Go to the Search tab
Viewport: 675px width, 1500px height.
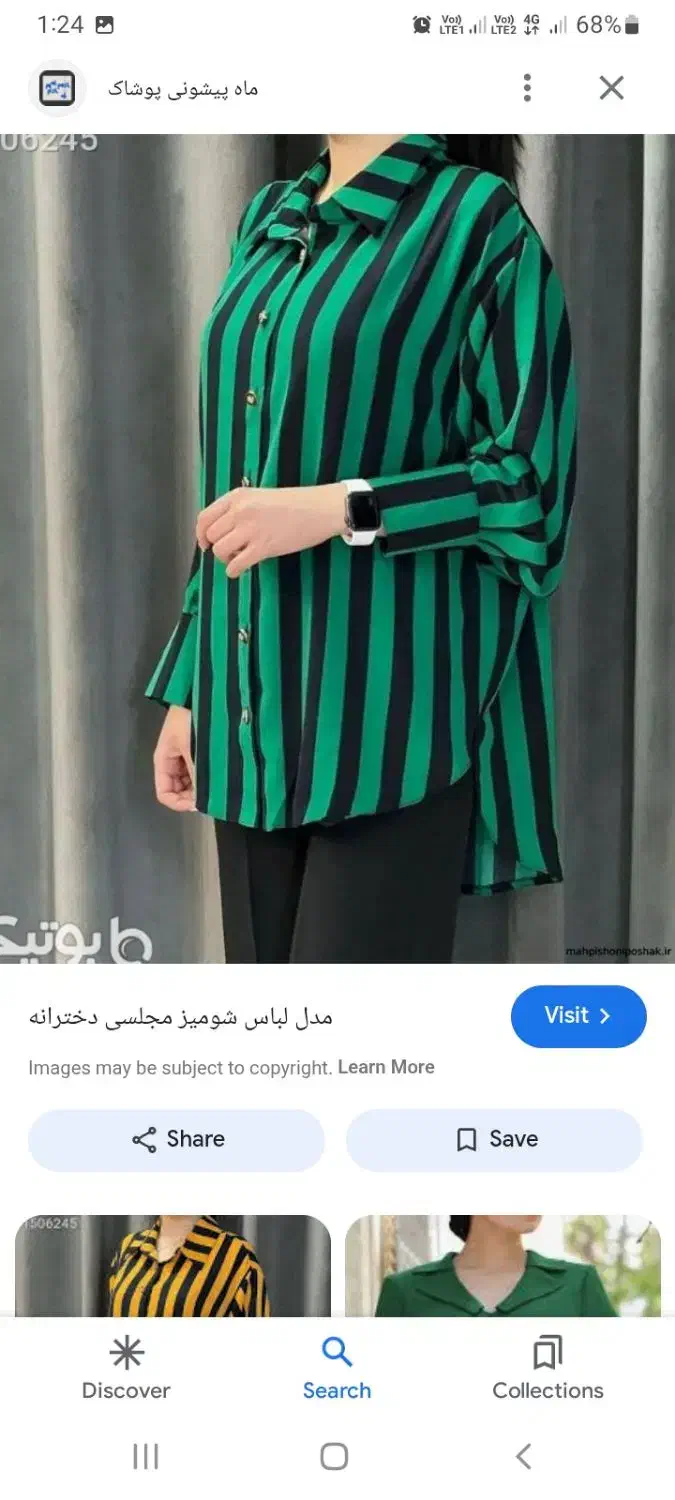click(x=337, y=1368)
